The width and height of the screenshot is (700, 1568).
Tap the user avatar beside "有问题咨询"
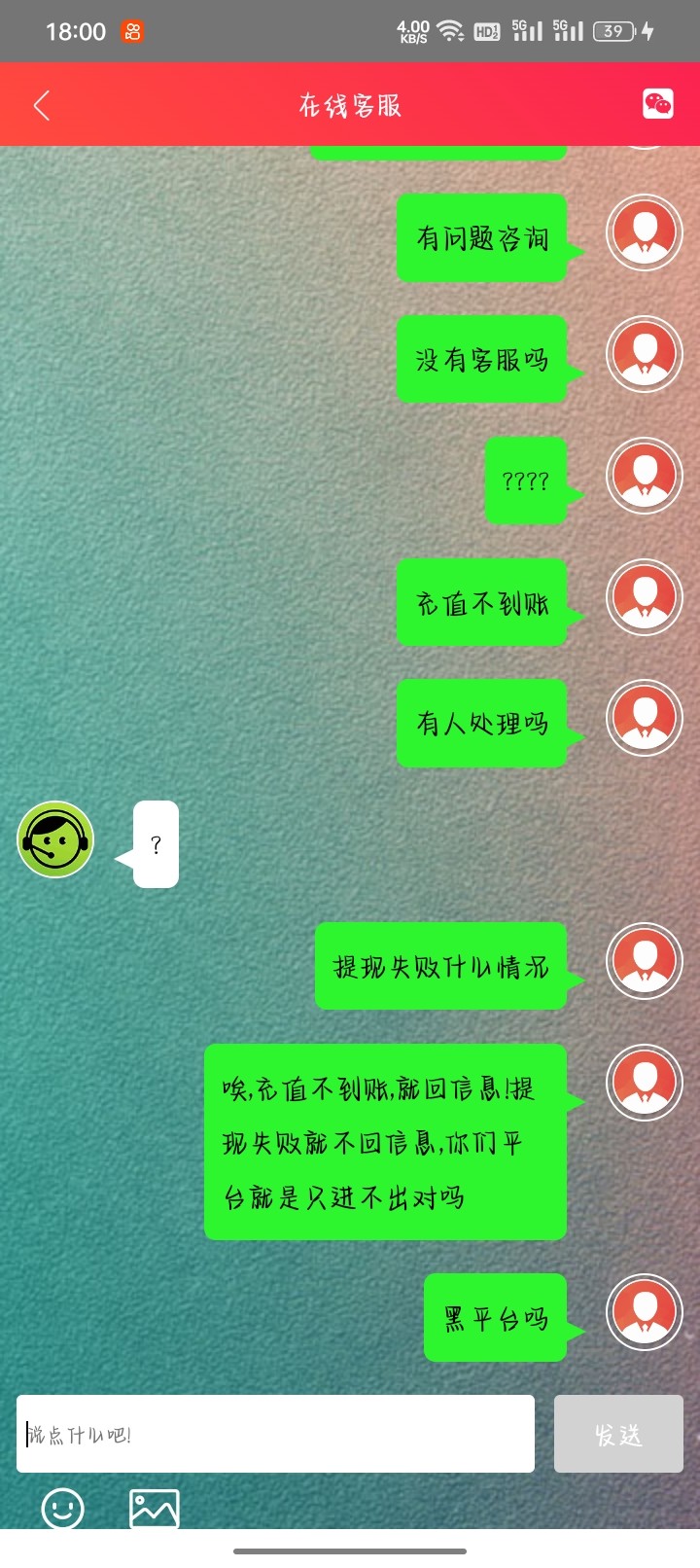[644, 232]
